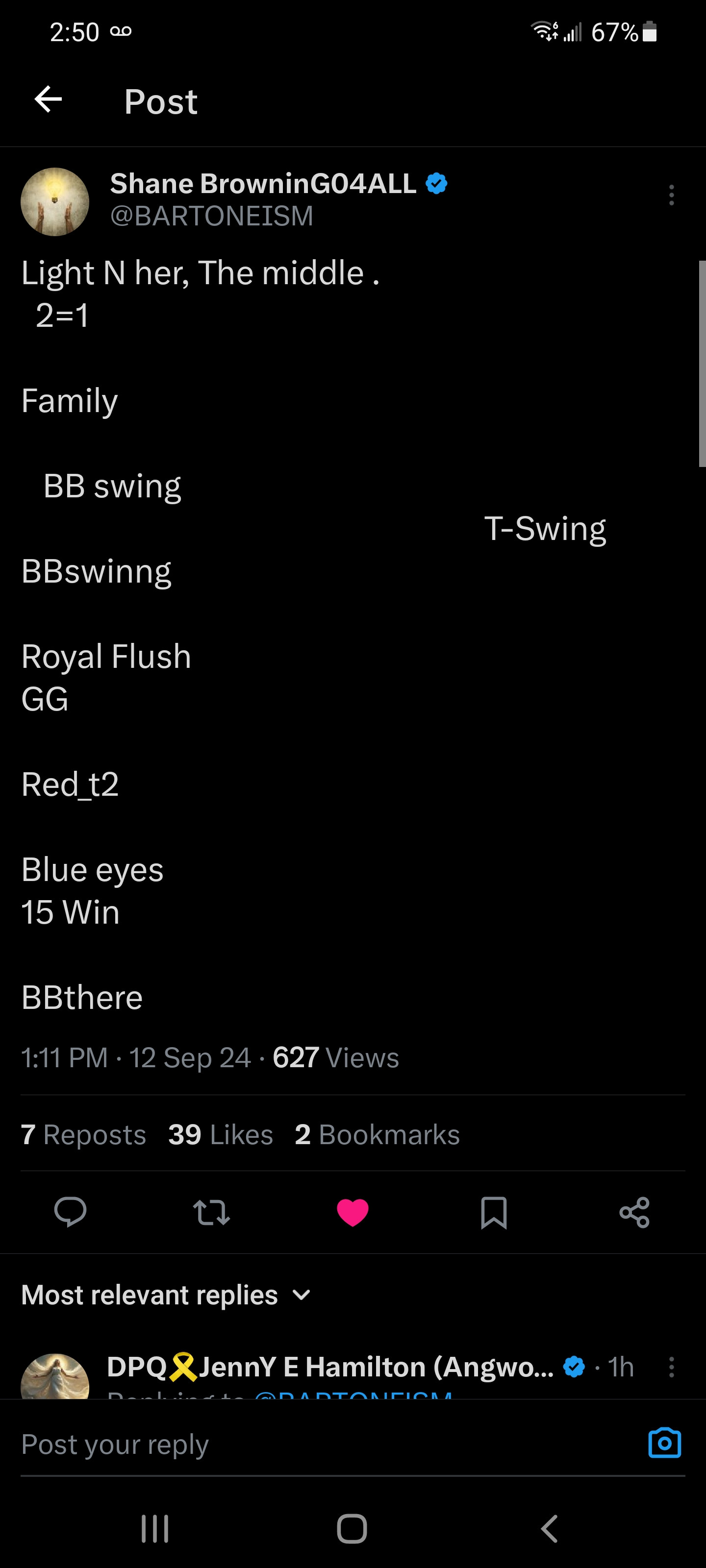Tap the Post your reply field
This screenshot has height=1568, width=706.
tap(304, 1445)
